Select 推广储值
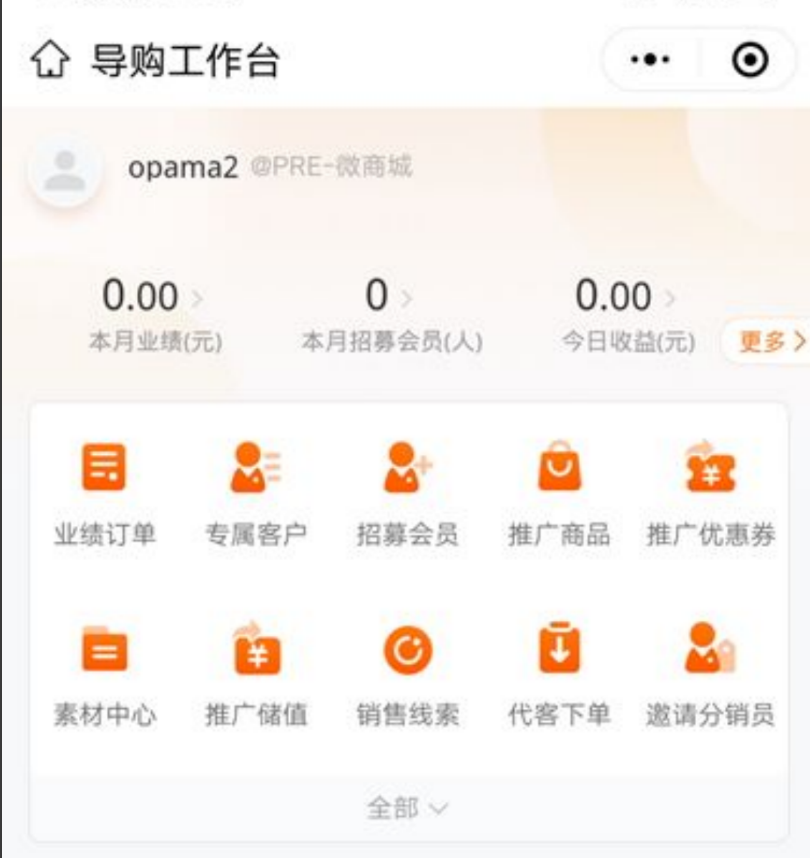 tap(256, 674)
